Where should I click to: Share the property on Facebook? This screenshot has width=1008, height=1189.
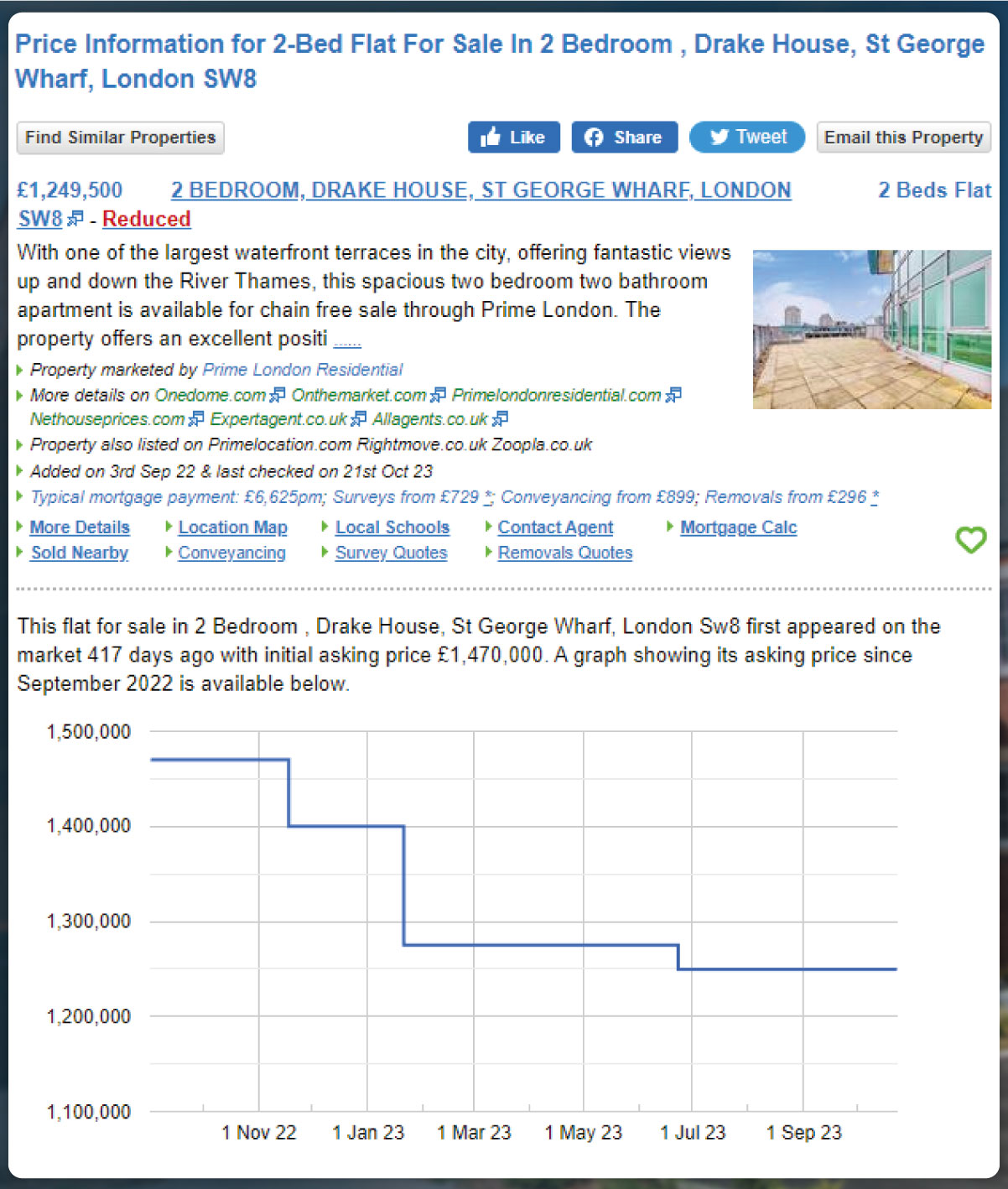point(624,138)
